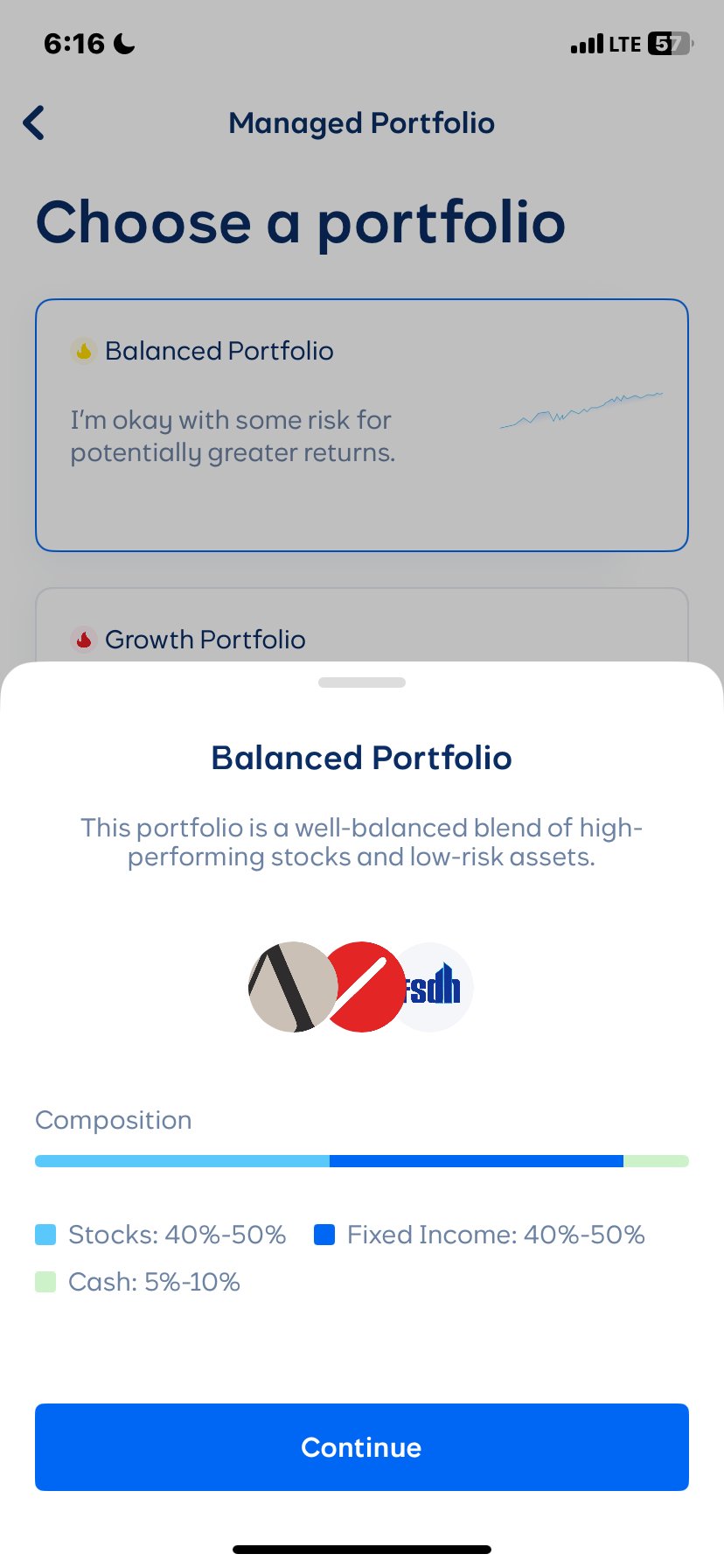Tap the Cash: 5%-10% legend swatch
The height and width of the screenshot is (1568, 724).
click(x=47, y=1282)
